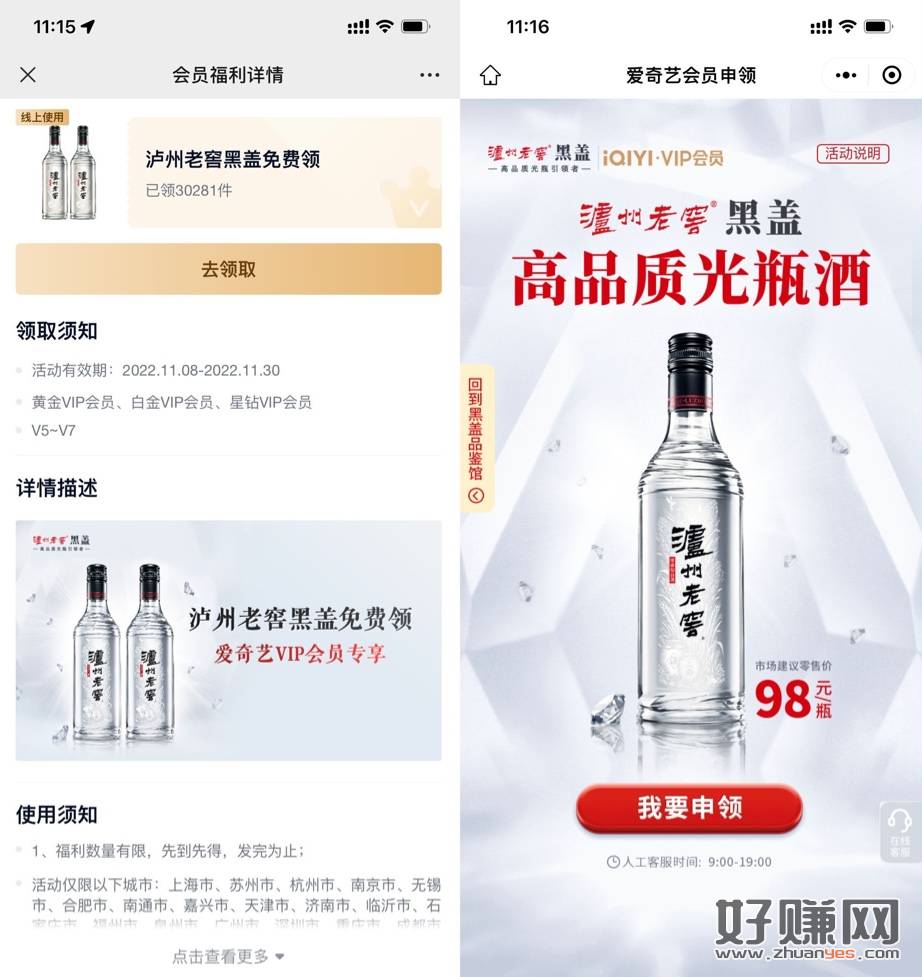
Task: Return via 回到黑盖品鉴馆 side tab
Action: [476, 440]
